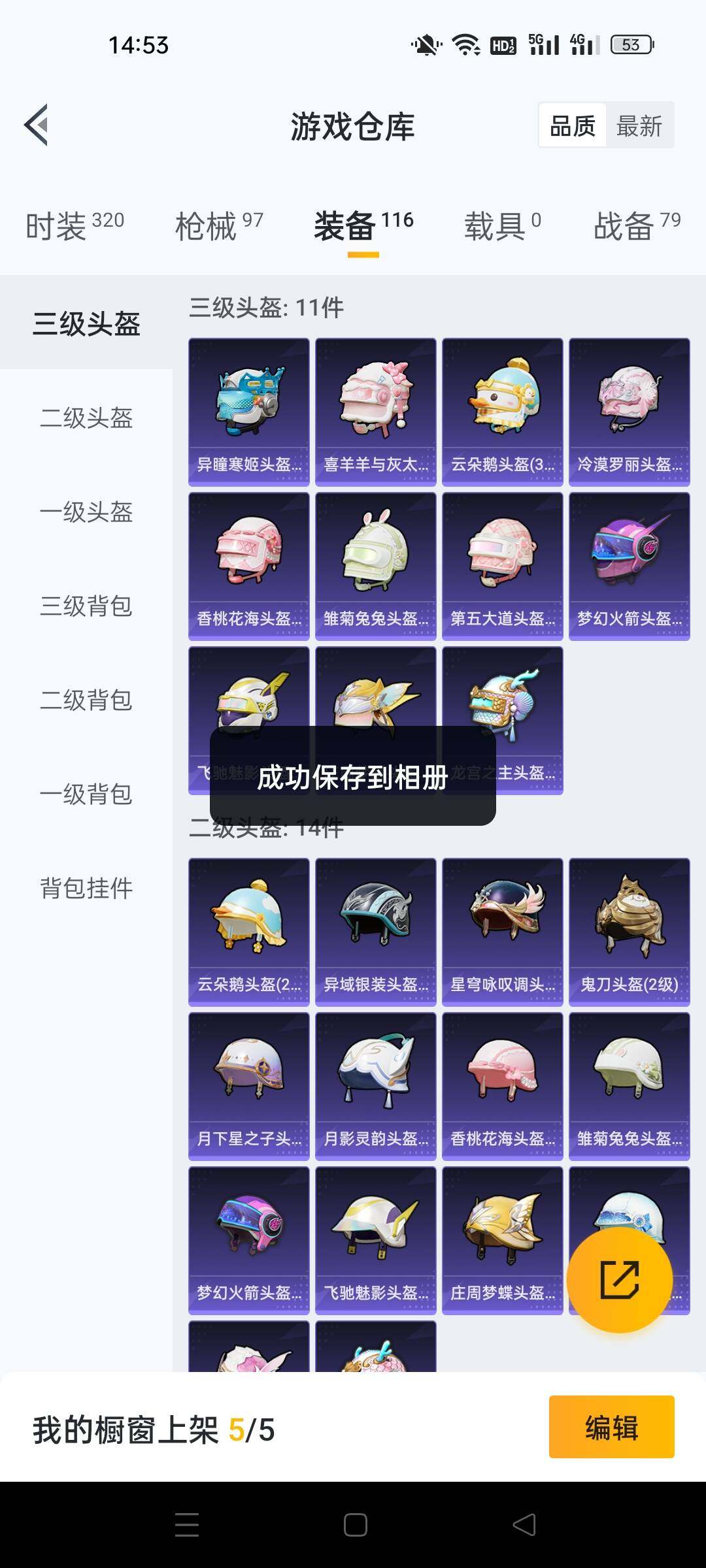Select 一级头盔 in the side menu
This screenshot has width=706, height=1568.
[86, 512]
